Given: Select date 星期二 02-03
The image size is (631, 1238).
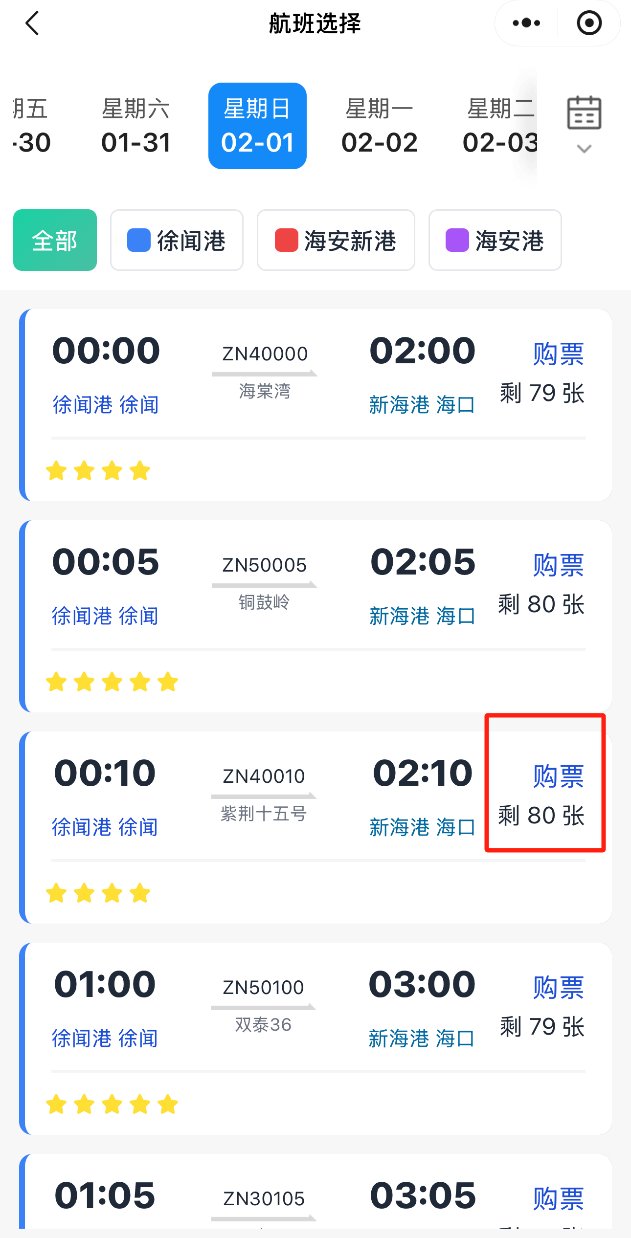Looking at the screenshot, I should 500,126.
